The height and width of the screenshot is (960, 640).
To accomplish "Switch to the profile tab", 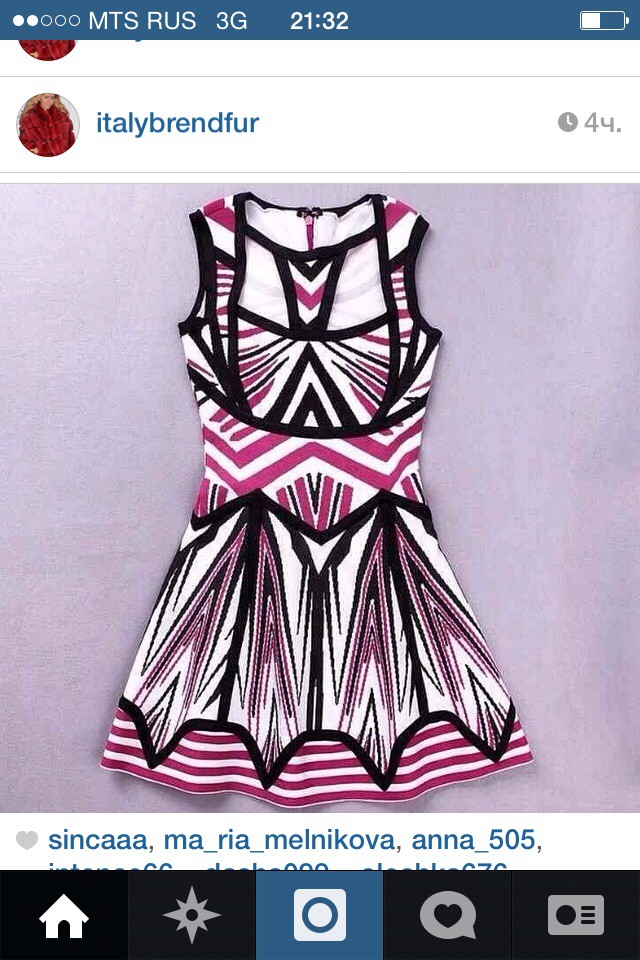I will pos(576,915).
